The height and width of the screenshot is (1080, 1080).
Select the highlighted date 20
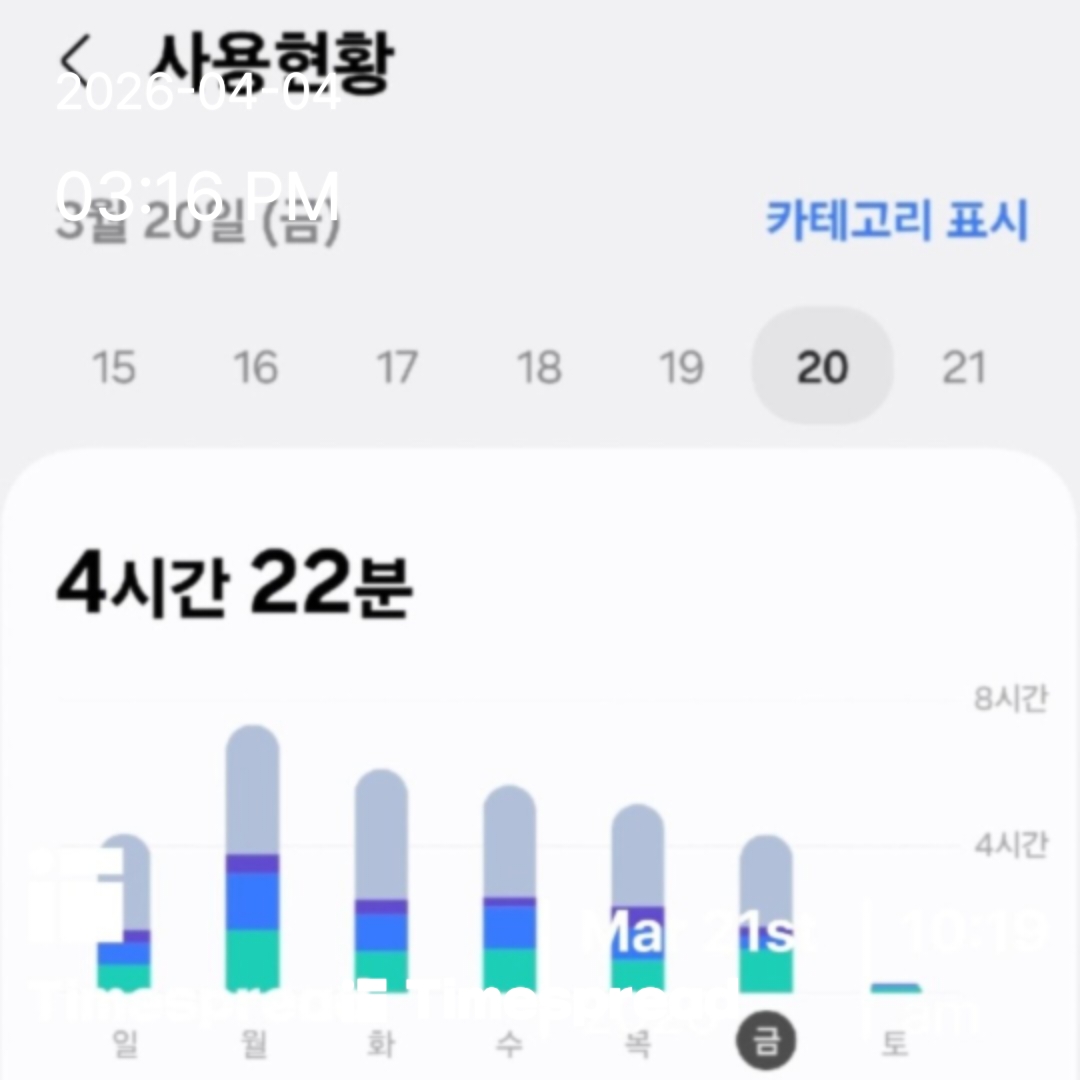pos(822,367)
